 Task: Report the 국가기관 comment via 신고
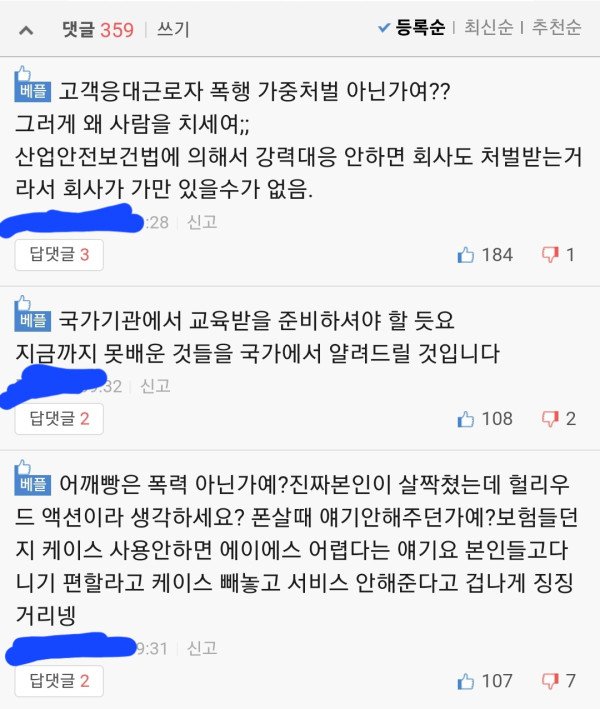155,386
